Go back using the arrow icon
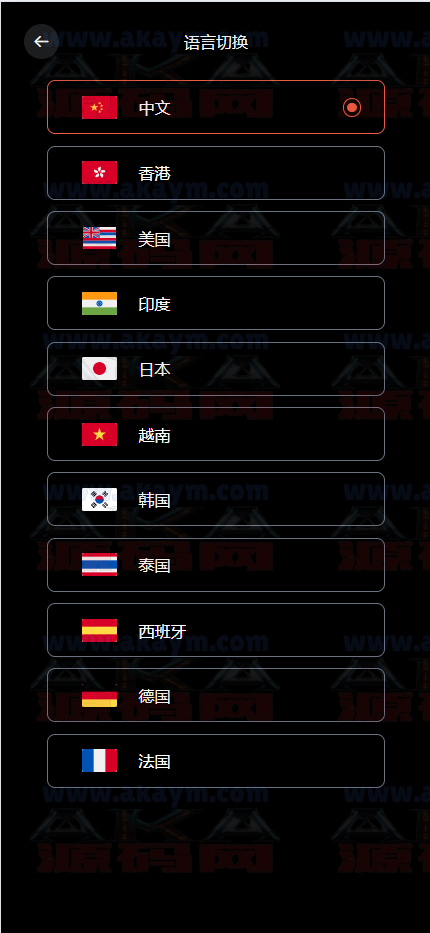This screenshot has width=430, height=933. 41,42
